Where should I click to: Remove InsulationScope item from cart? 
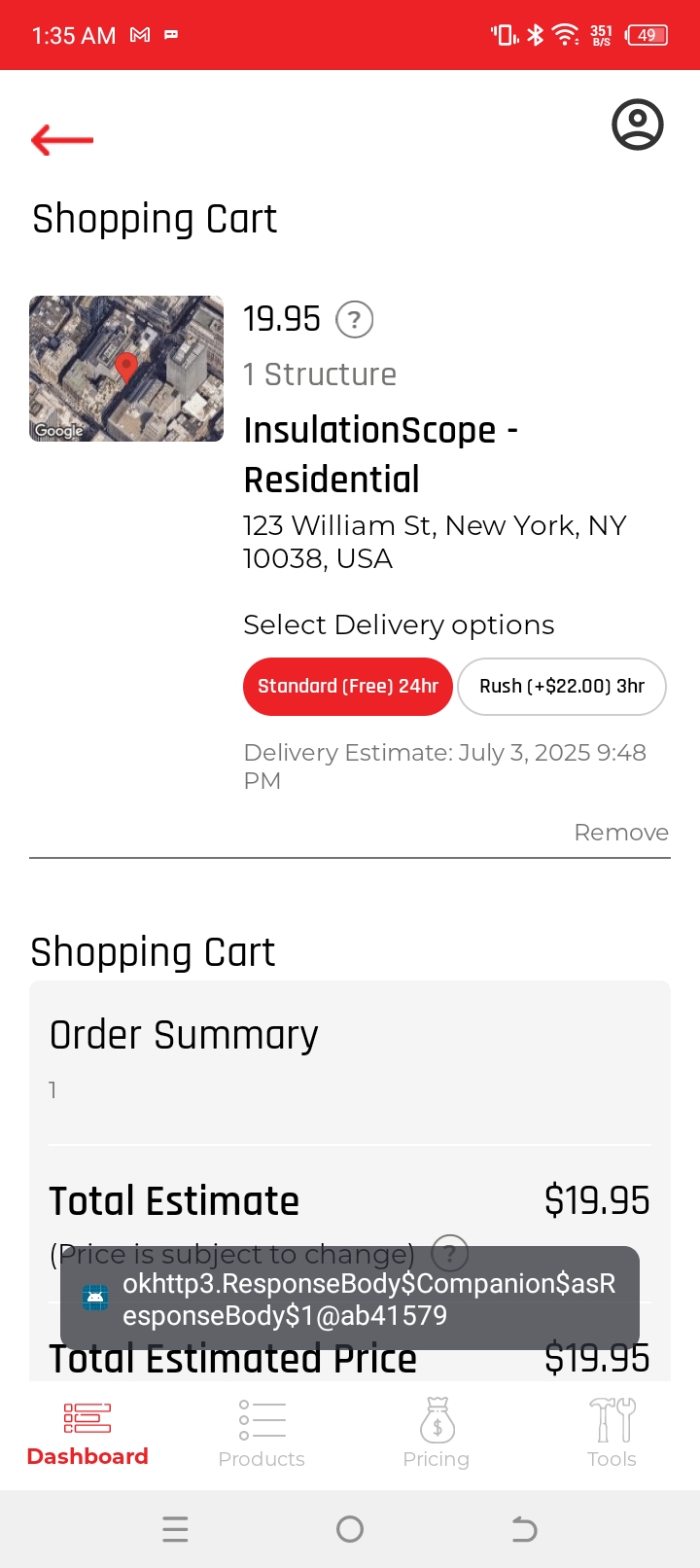pos(620,833)
